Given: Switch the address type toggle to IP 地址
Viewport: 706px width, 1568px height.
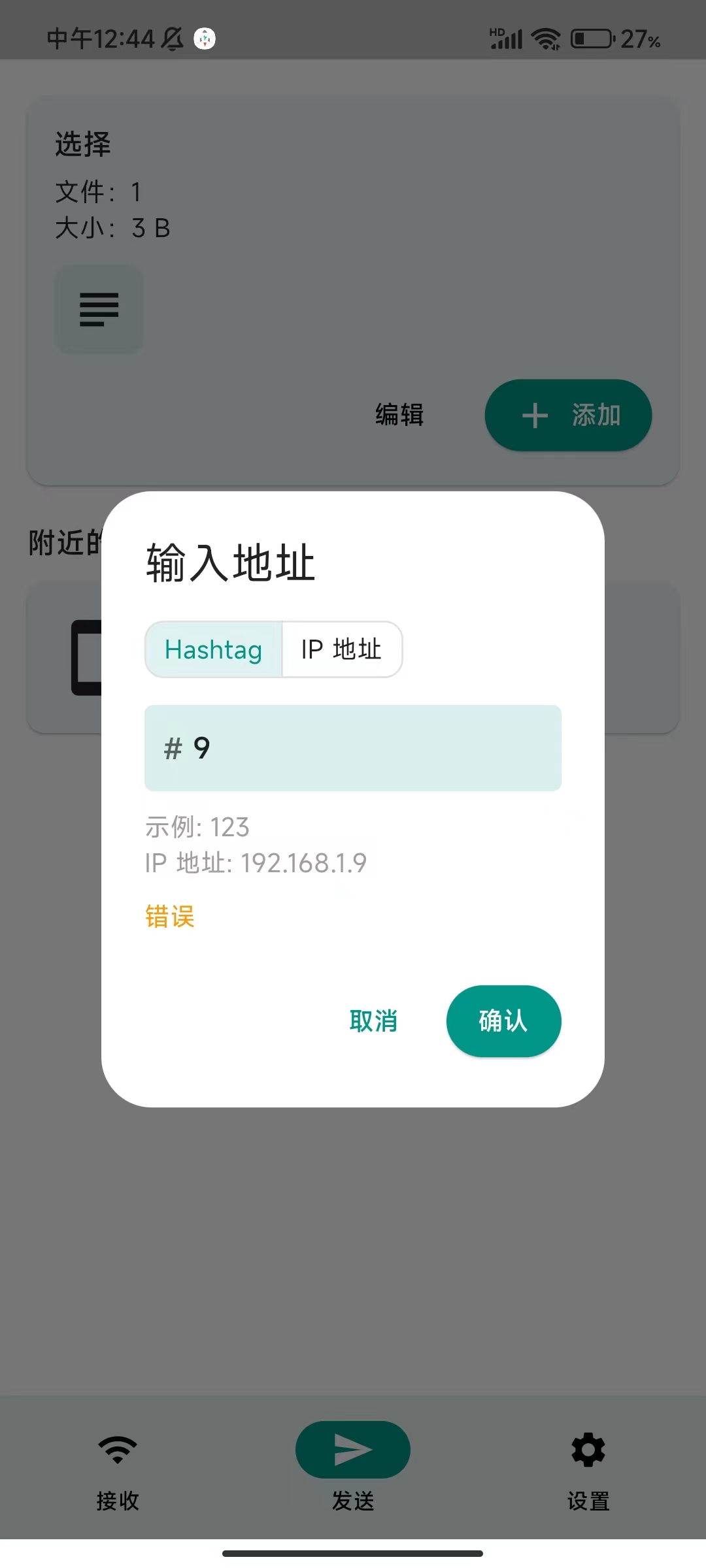Looking at the screenshot, I should pyautogui.click(x=341, y=649).
